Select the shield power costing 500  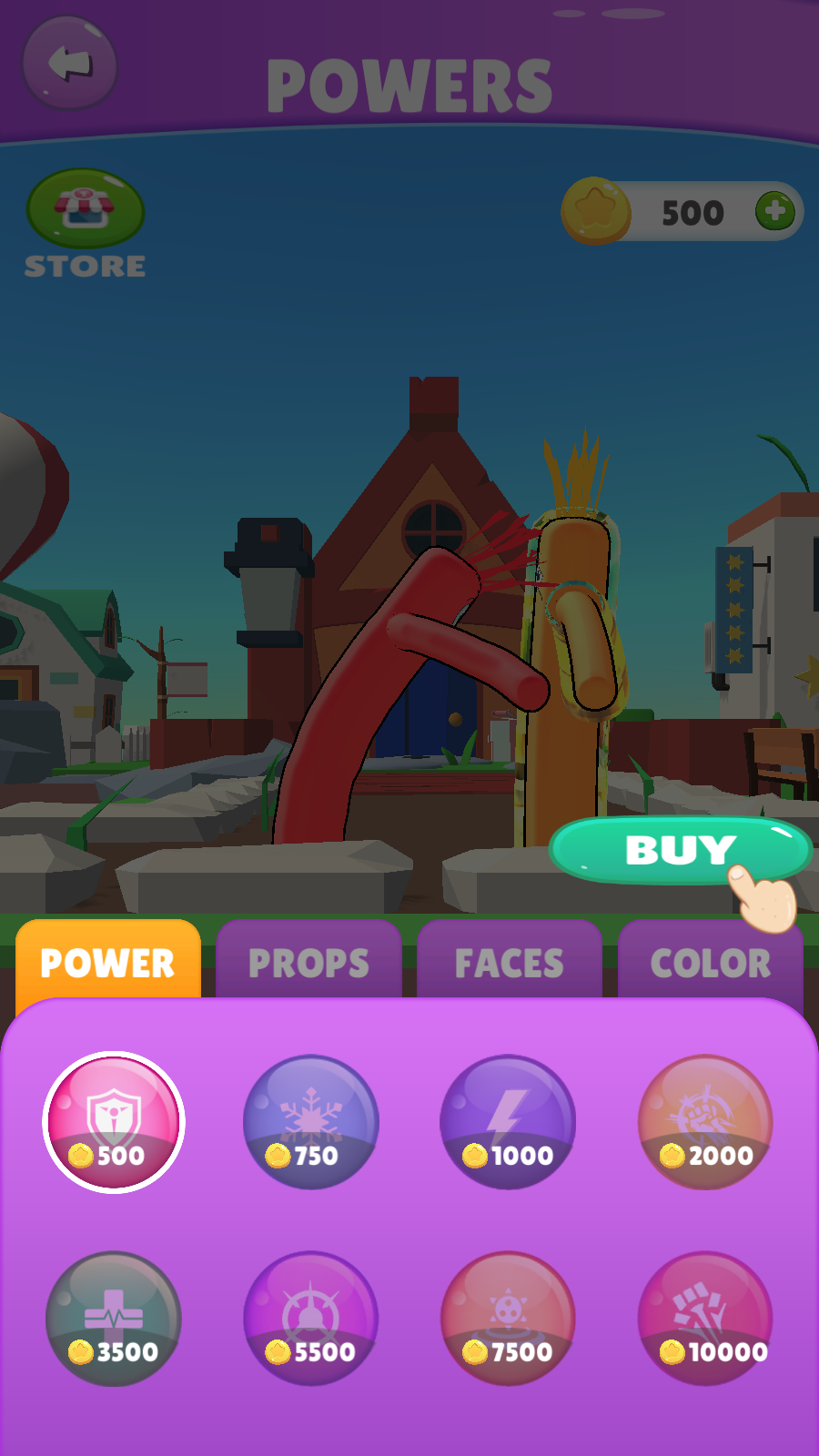click(x=114, y=1122)
